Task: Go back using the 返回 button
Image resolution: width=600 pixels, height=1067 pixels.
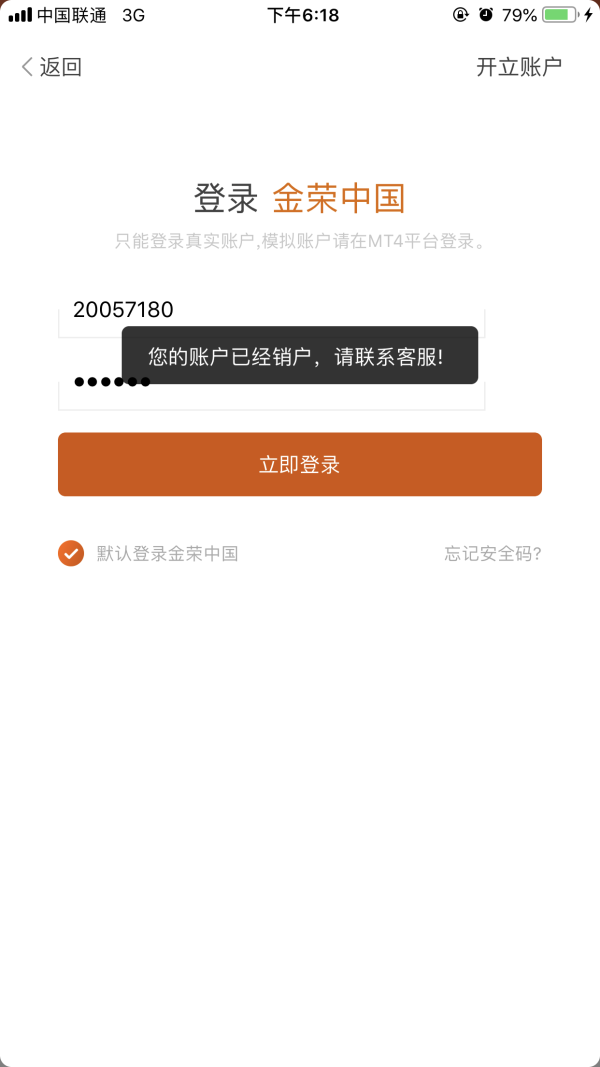Action: pos(52,67)
